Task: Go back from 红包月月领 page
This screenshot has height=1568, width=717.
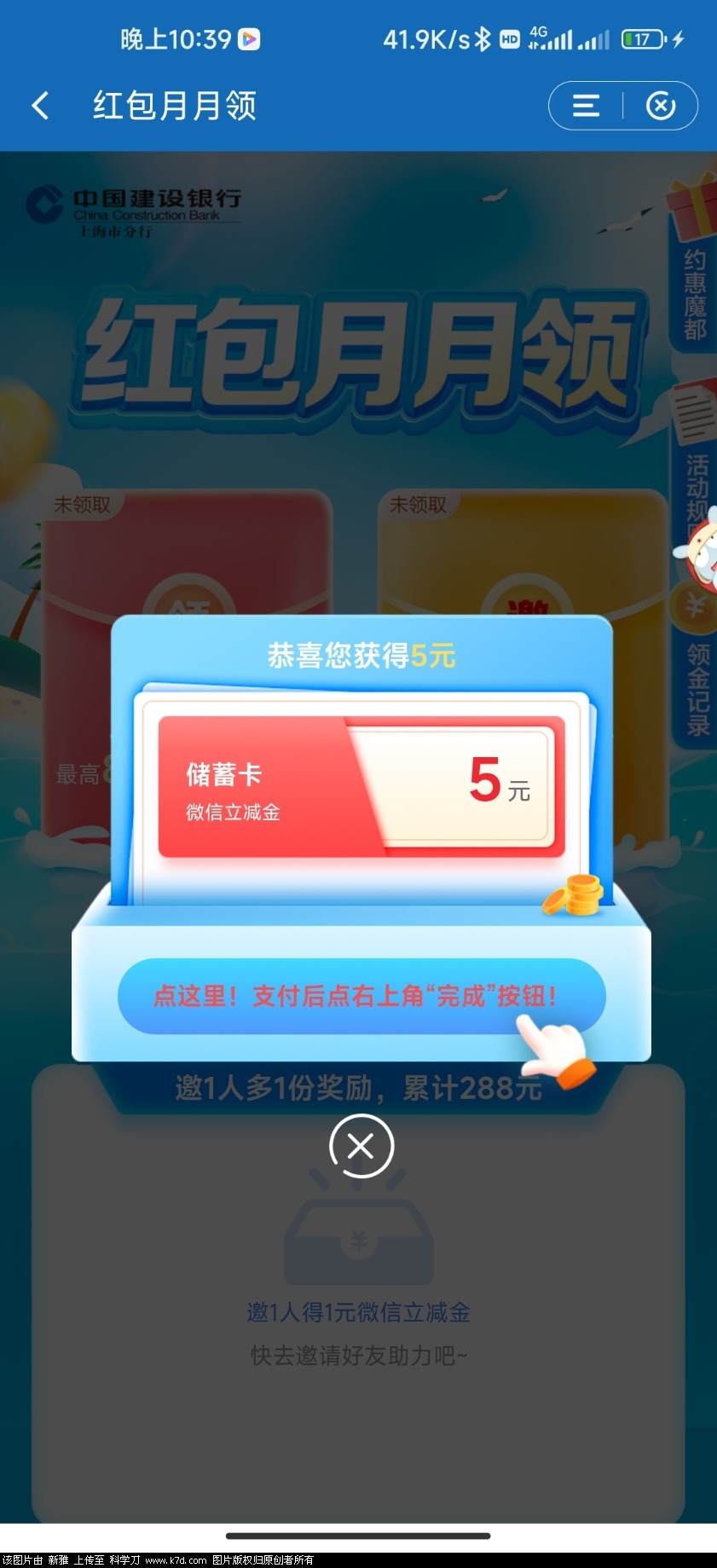Action: (40, 106)
